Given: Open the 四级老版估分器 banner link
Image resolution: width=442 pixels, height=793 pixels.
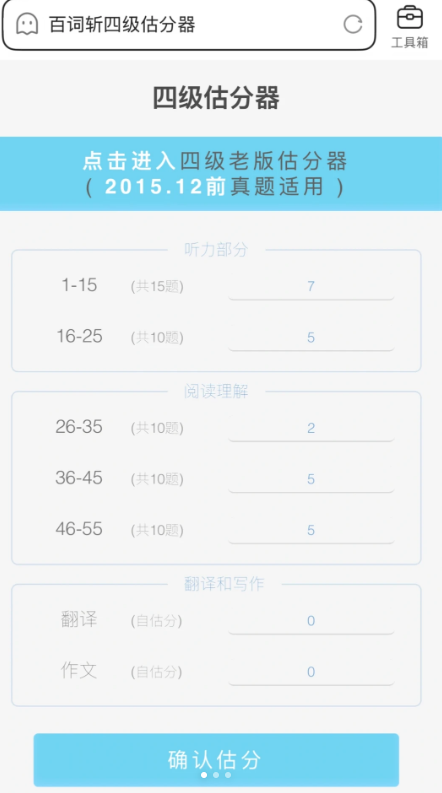Looking at the screenshot, I should pos(221,173).
